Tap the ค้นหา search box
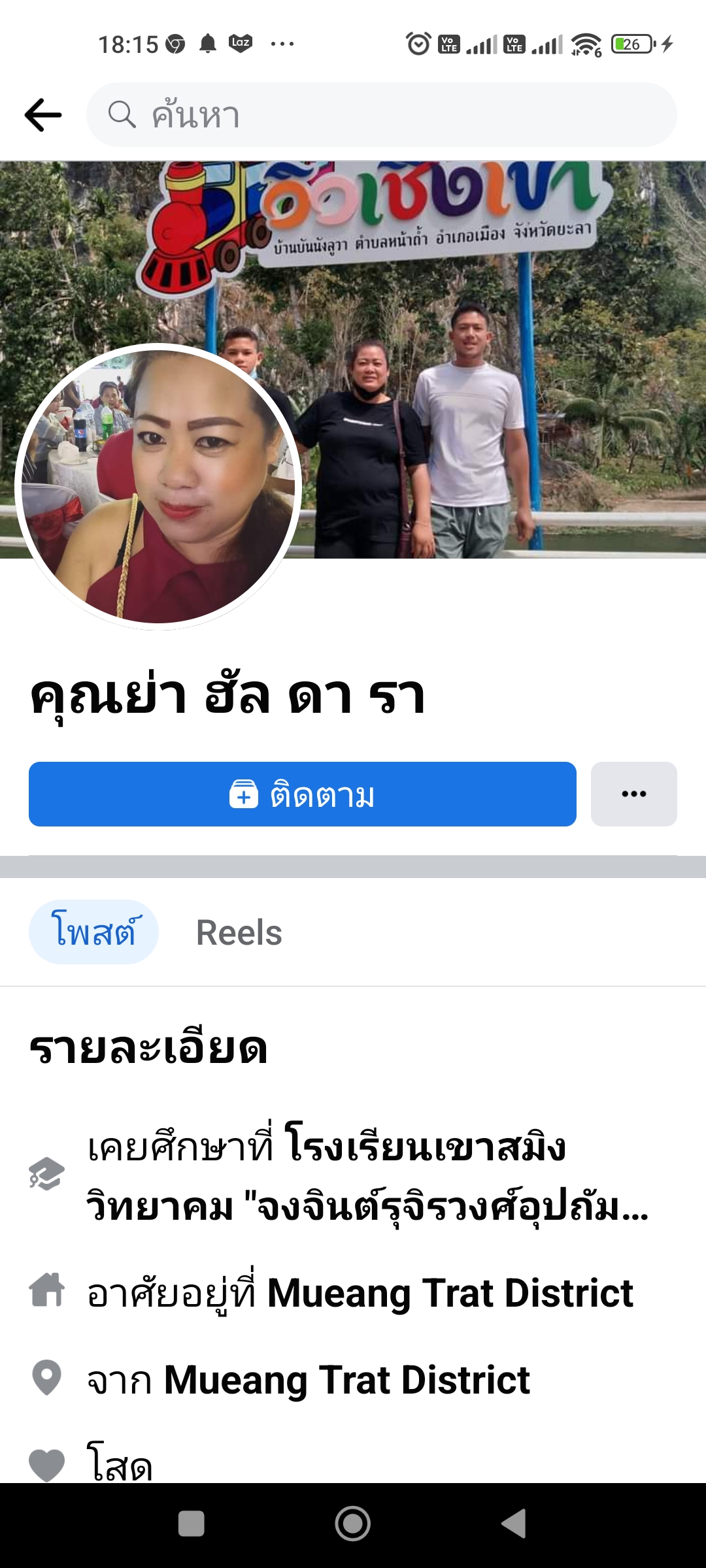The width and height of the screenshot is (706, 1568). click(381, 115)
